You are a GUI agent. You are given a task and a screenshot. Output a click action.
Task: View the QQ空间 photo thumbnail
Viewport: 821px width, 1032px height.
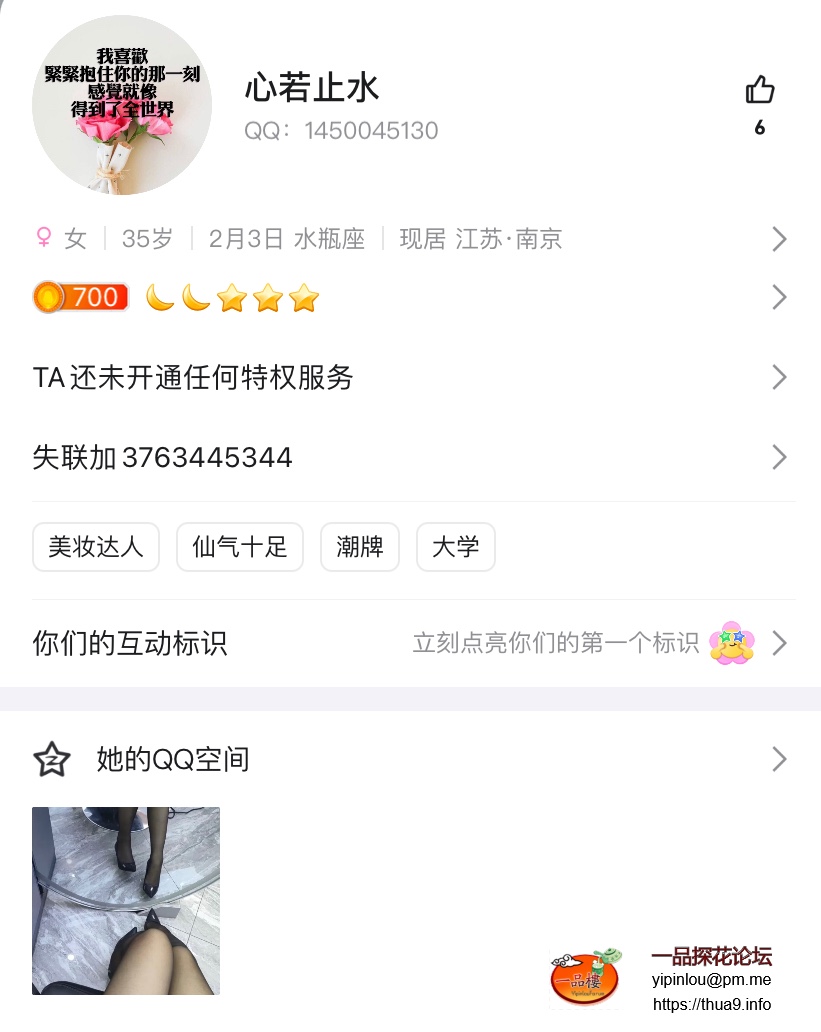[x=126, y=900]
